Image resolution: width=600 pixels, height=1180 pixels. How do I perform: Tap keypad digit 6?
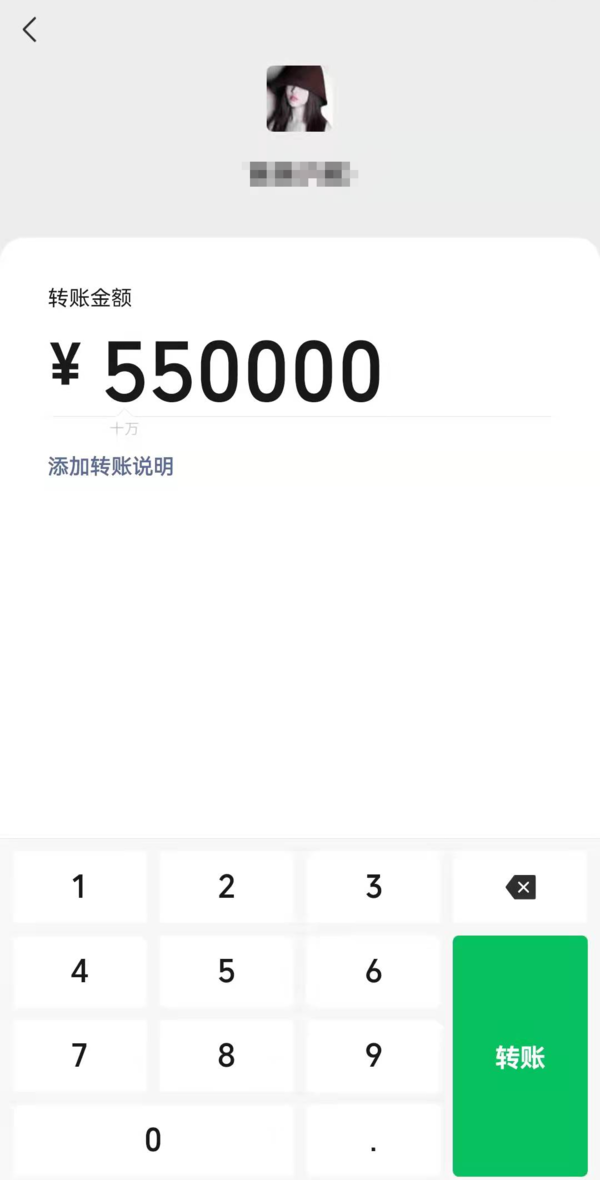point(373,971)
